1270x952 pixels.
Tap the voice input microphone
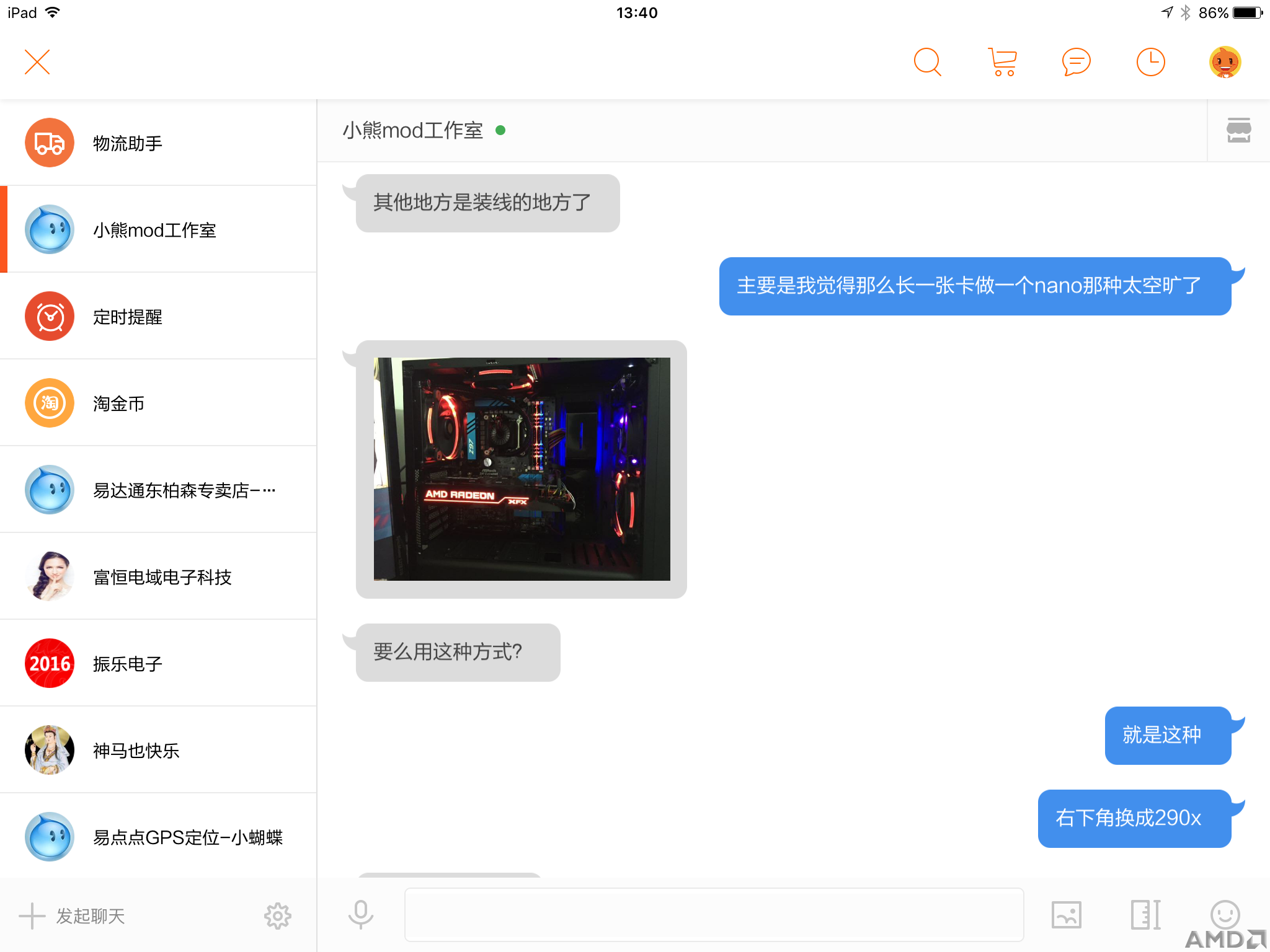click(360, 914)
